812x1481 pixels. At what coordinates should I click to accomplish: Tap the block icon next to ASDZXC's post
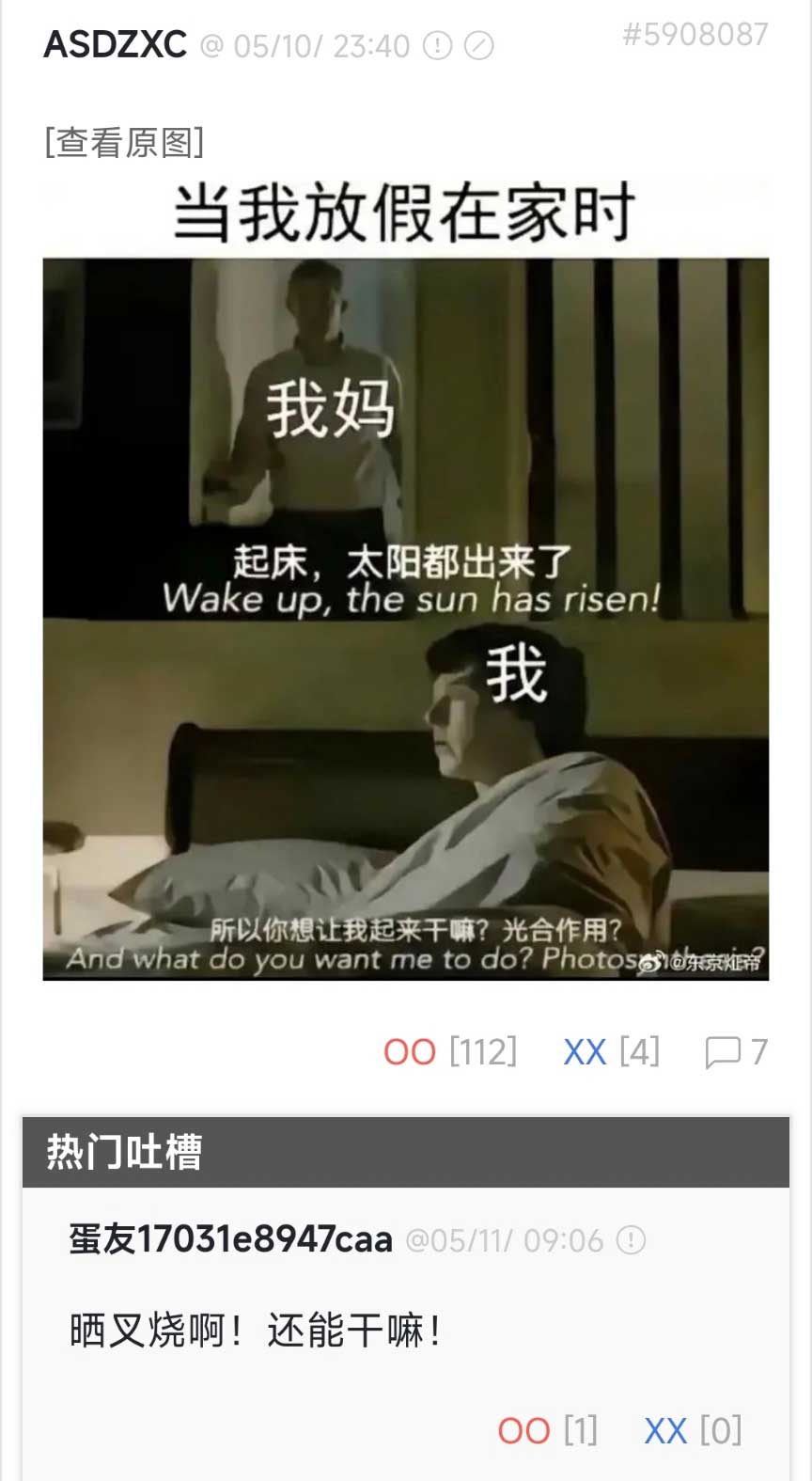(x=479, y=45)
